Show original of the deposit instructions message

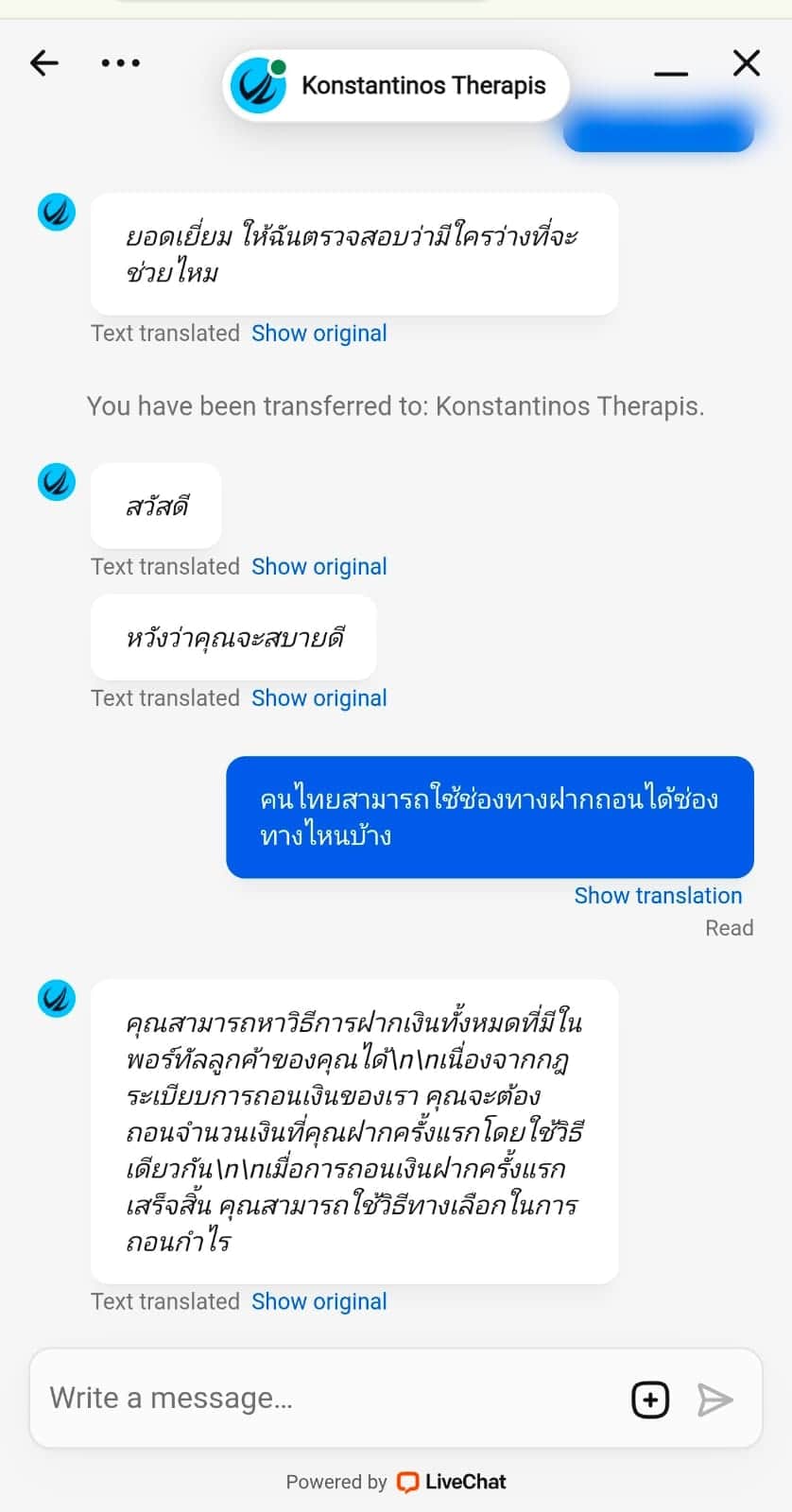pyautogui.click(x=319, y=1301)
